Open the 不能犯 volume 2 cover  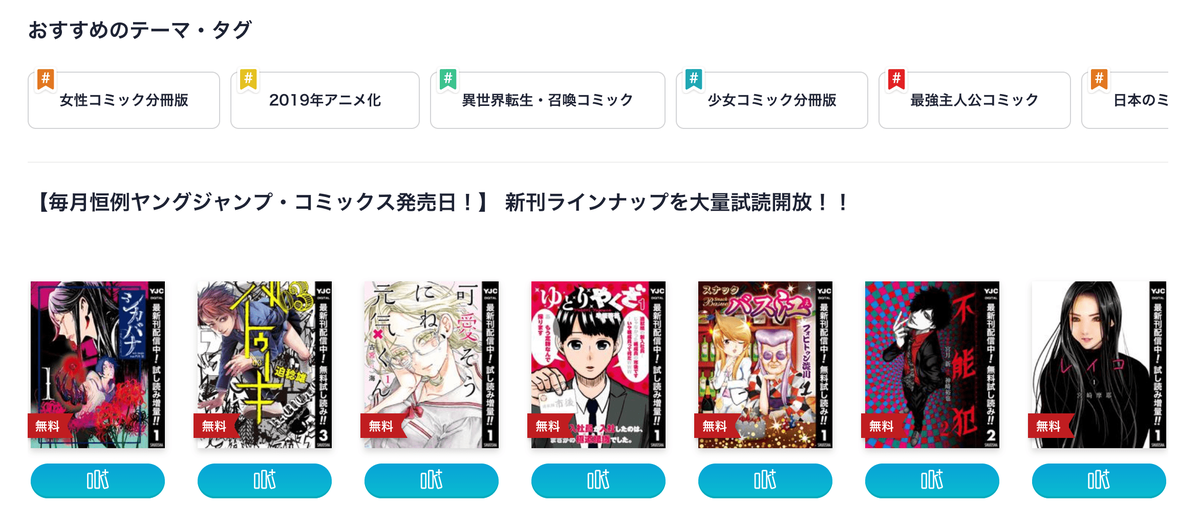(932, 364)
